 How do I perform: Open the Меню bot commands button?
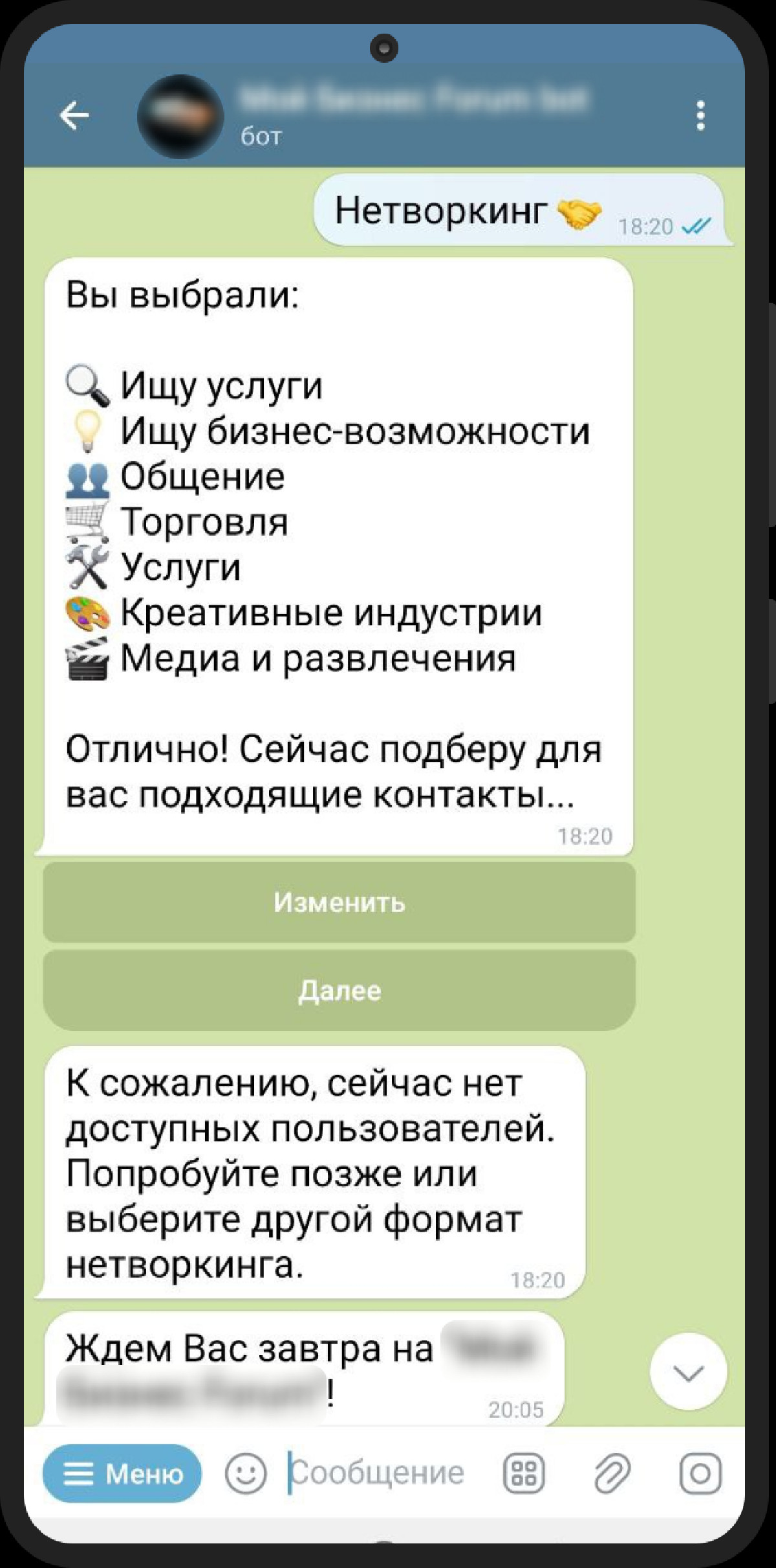coord(122,1474)
